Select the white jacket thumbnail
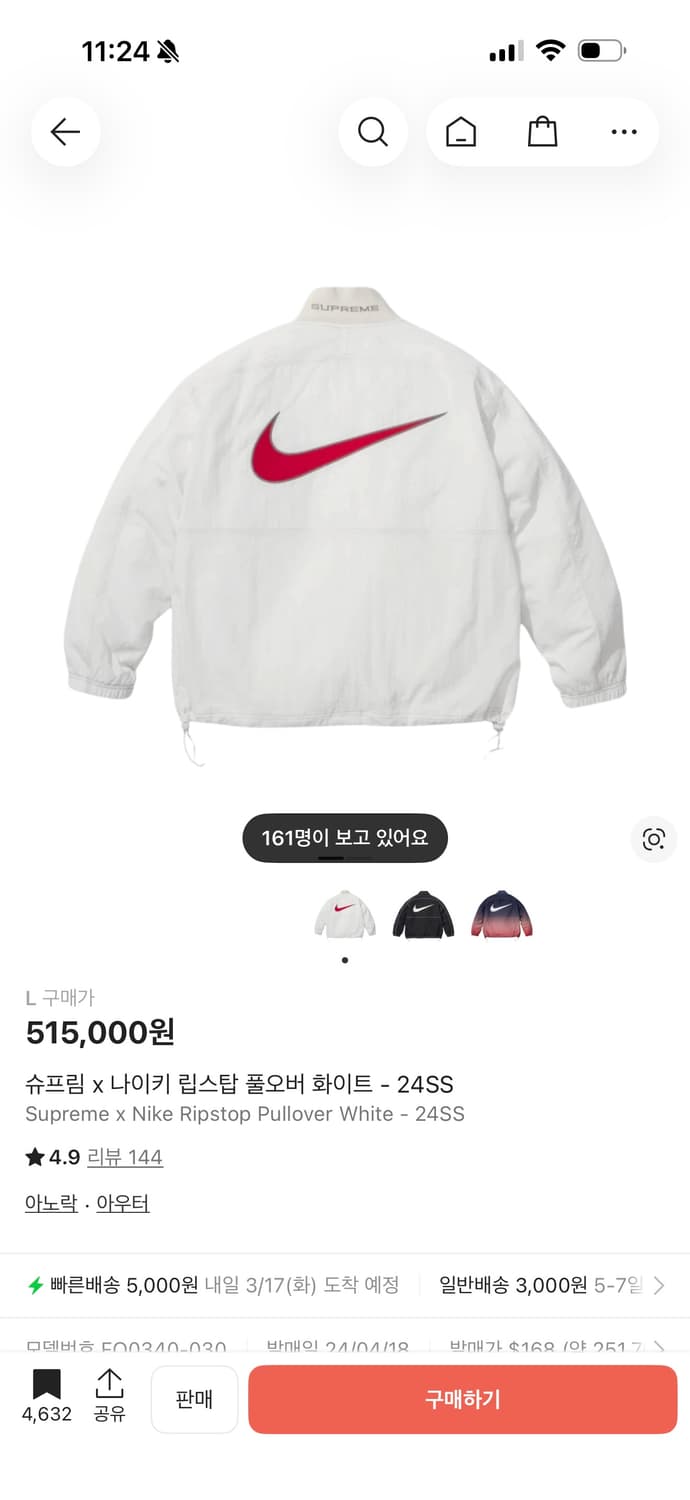This screenshot has width=690, height=1500. point(345,913)
